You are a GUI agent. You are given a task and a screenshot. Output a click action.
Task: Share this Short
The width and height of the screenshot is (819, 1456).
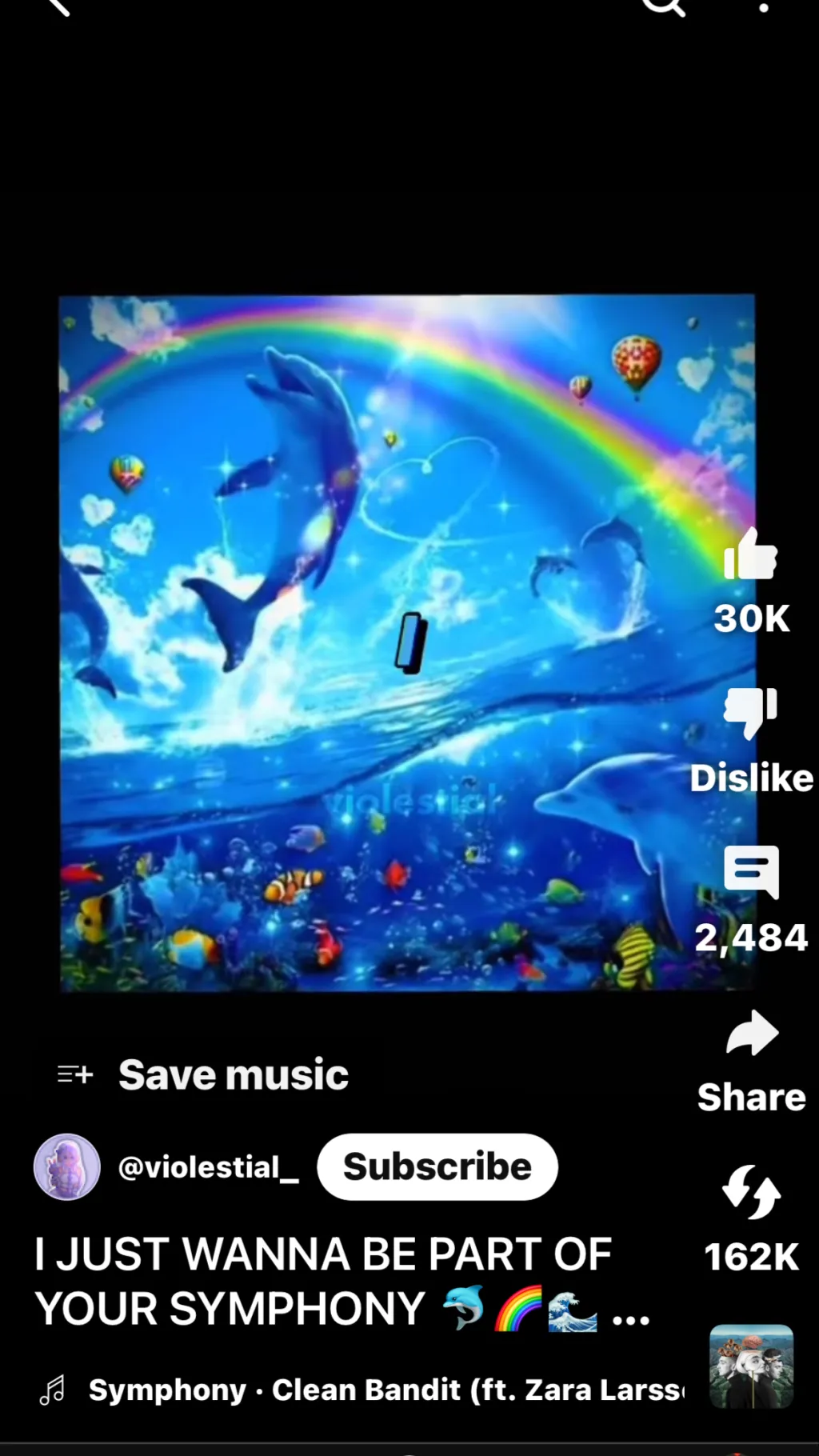752,1034
